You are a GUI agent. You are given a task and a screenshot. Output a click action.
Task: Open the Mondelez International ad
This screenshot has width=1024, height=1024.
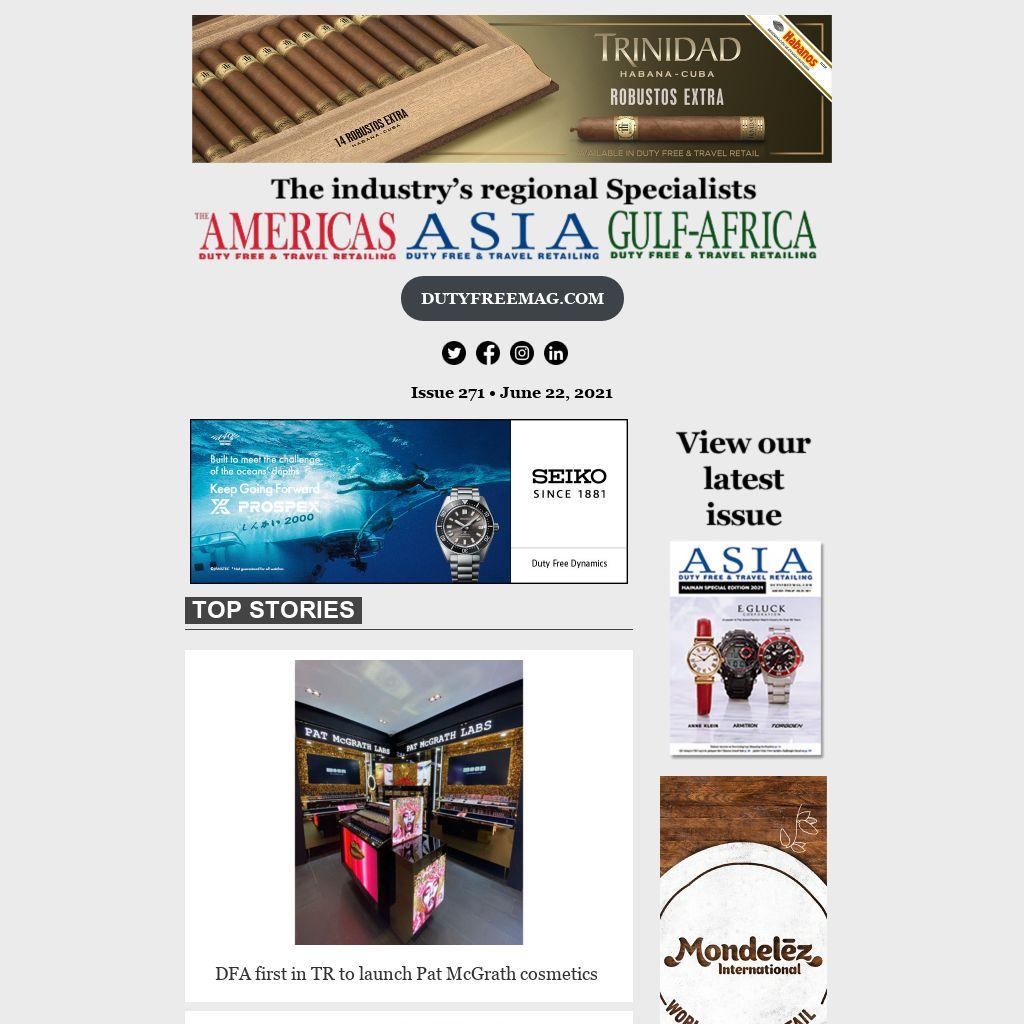743,900
